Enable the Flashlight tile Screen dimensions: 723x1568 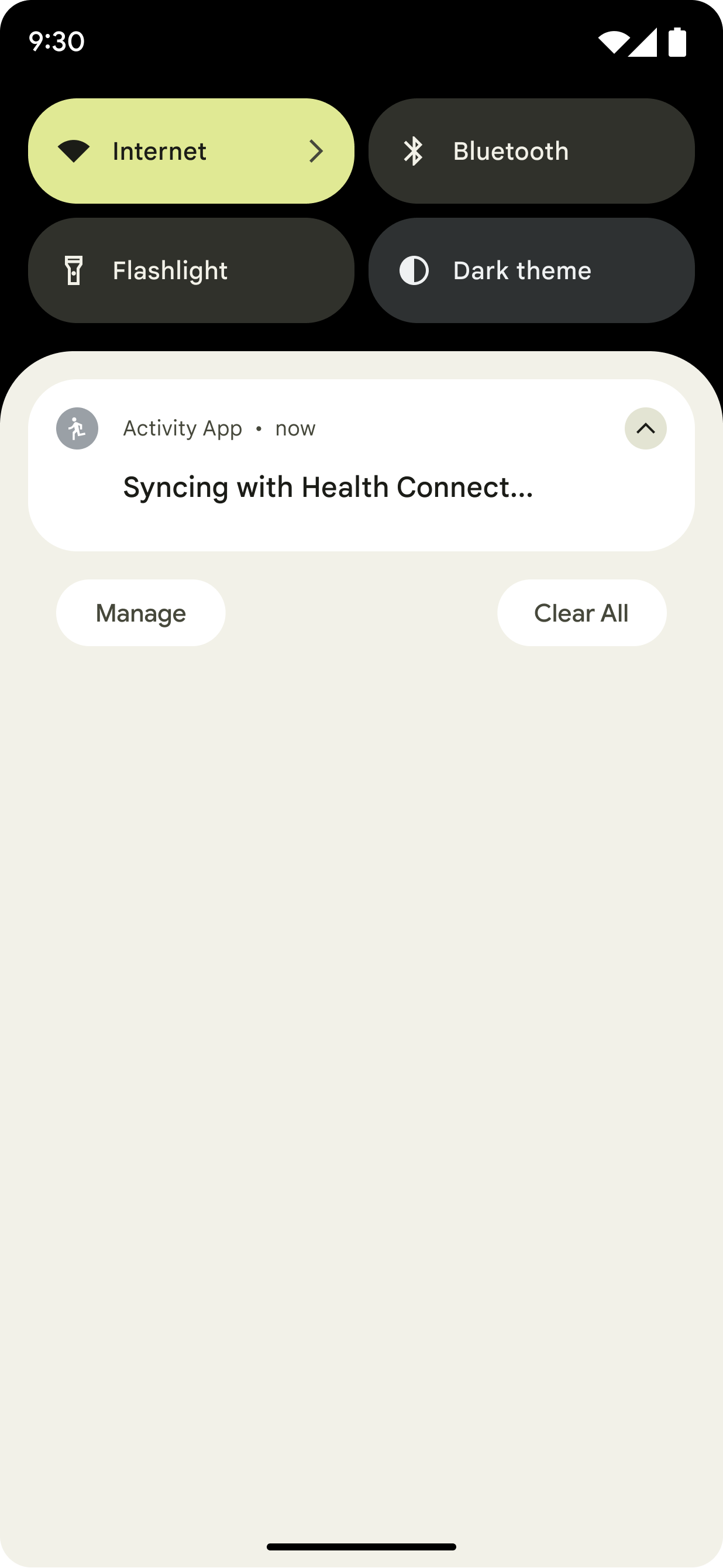tap(191, 270)
